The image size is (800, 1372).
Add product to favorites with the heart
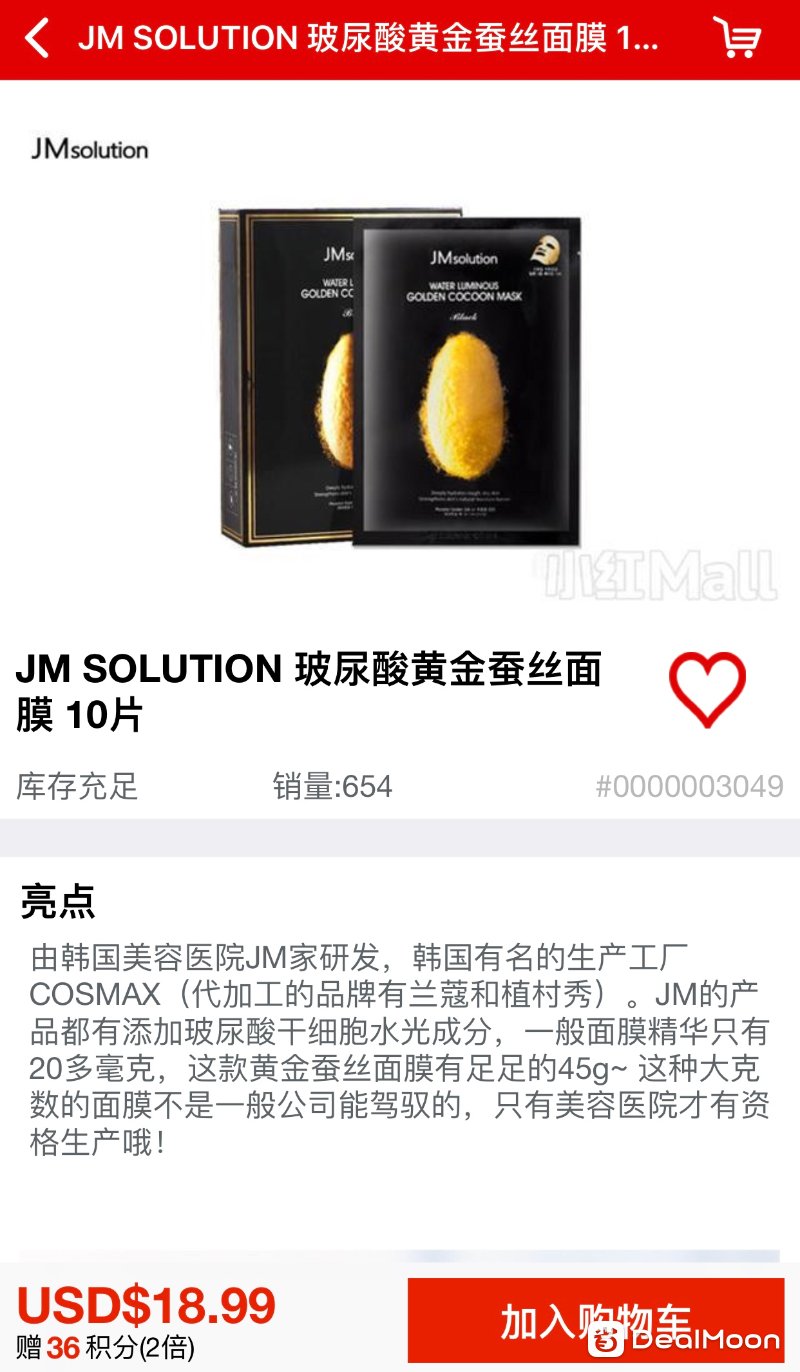707,689
